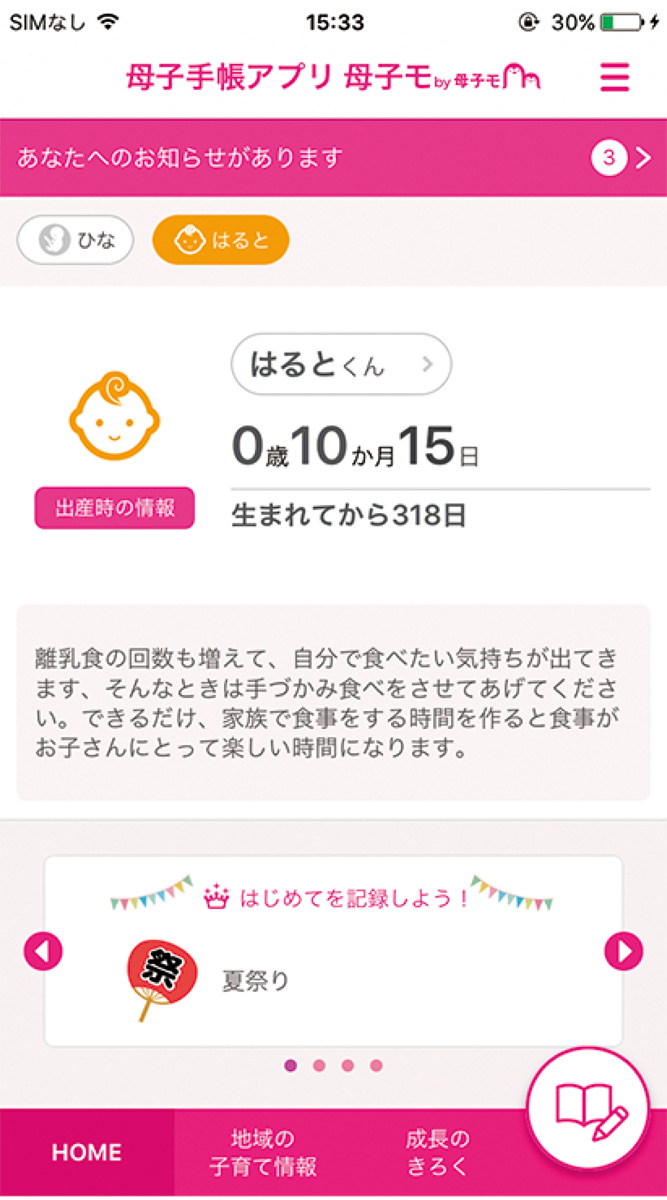This screenshot has width=667, height=1200.
Task: Open はるとくん profile button
Action: click(341, 364)
